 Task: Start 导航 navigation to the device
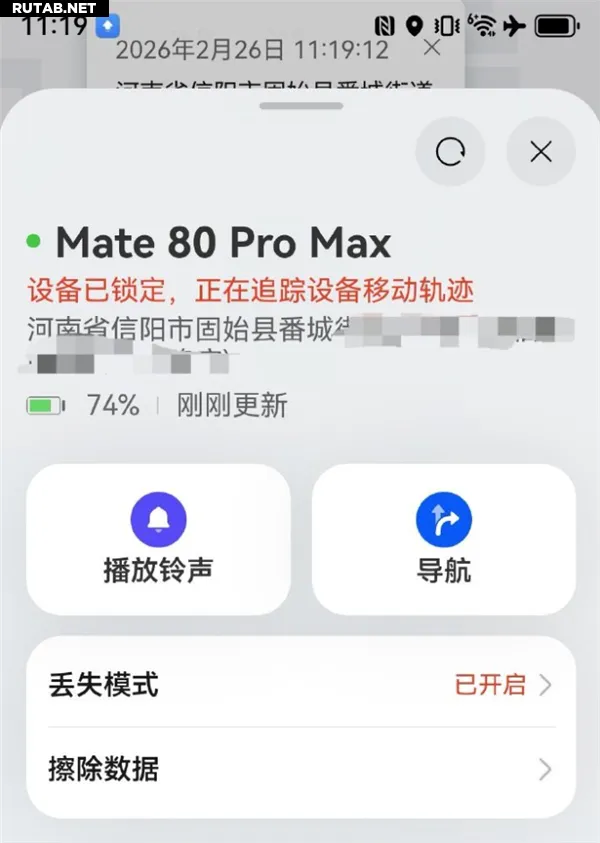click(443, 539)
